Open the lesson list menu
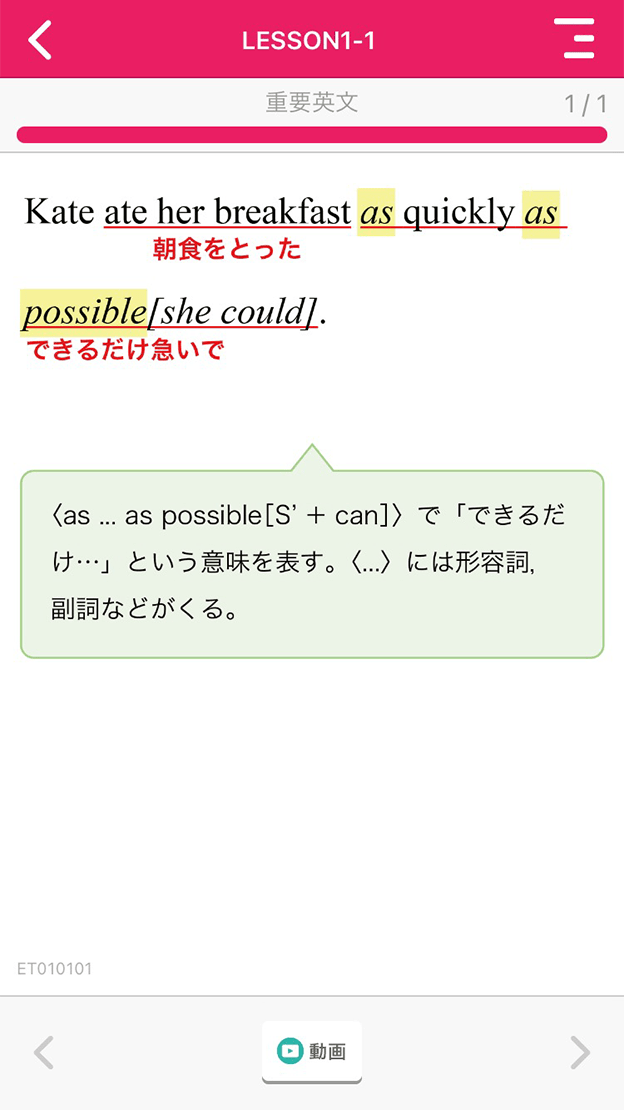 (575, 39)
